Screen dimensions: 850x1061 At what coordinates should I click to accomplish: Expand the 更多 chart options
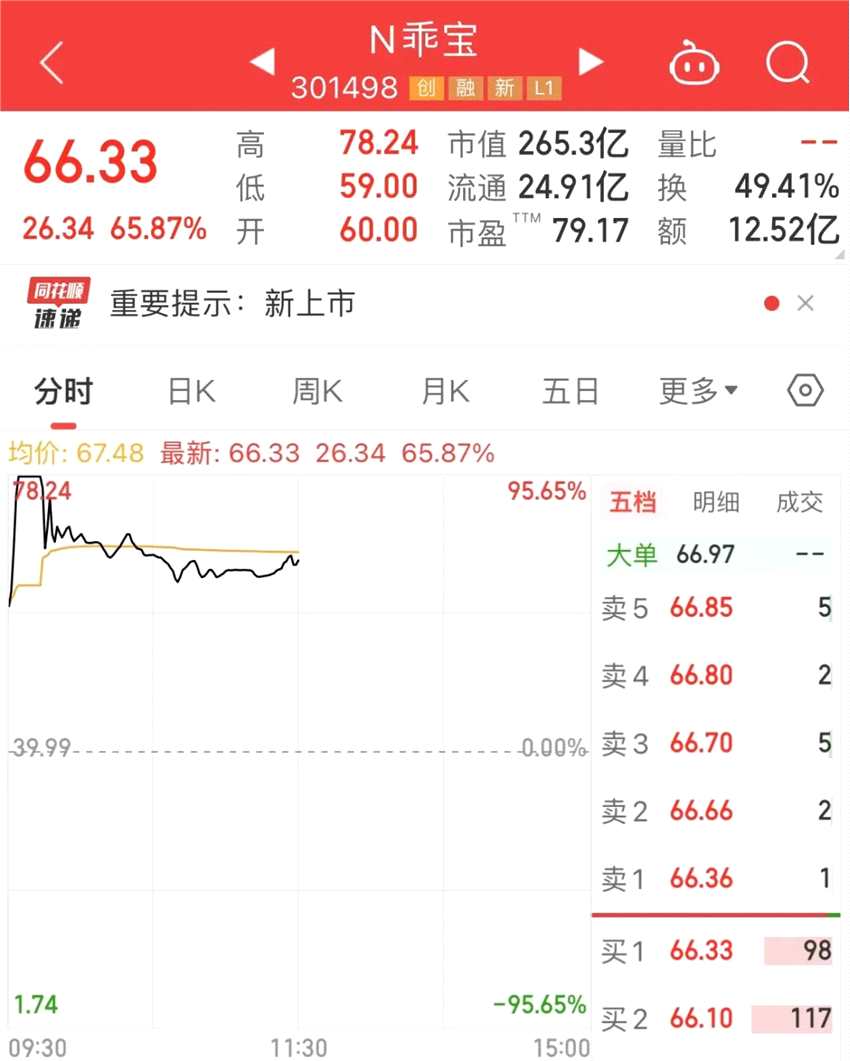click(x=698, y=391)
